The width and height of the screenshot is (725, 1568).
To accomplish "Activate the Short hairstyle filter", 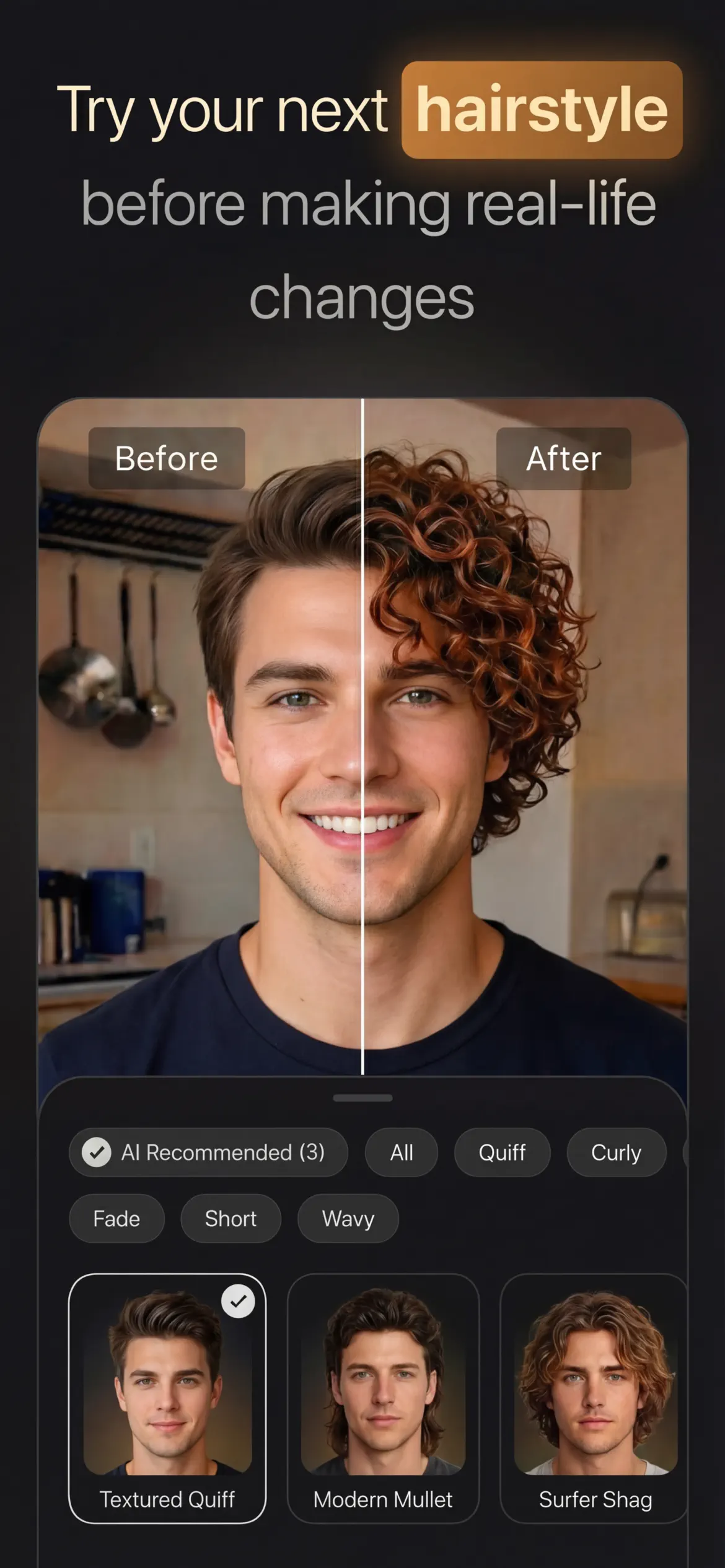I will point(231,1218).
